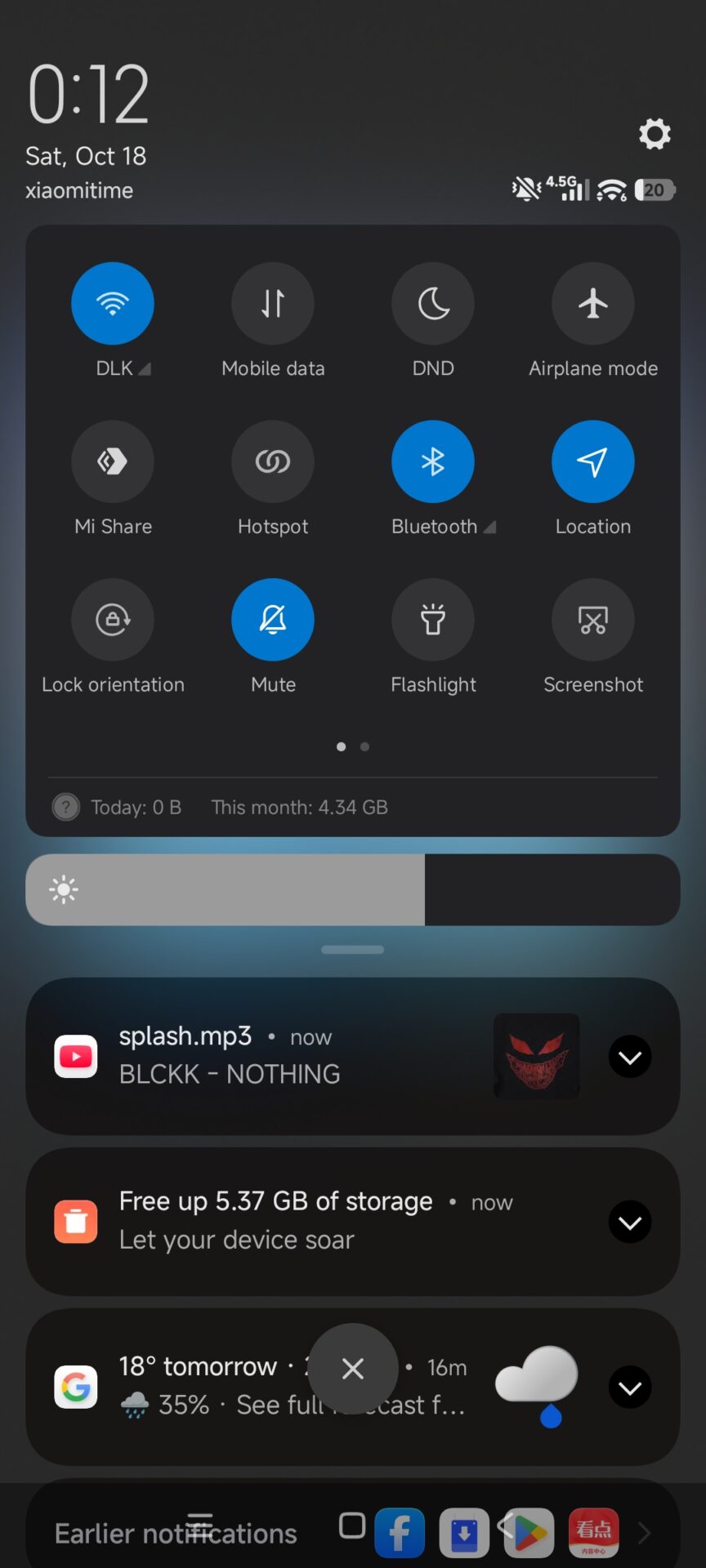The width and height of the screenshot is (706, 1568).
Task: Clear notifications with the X button
Action: [x=353, y=1368]
